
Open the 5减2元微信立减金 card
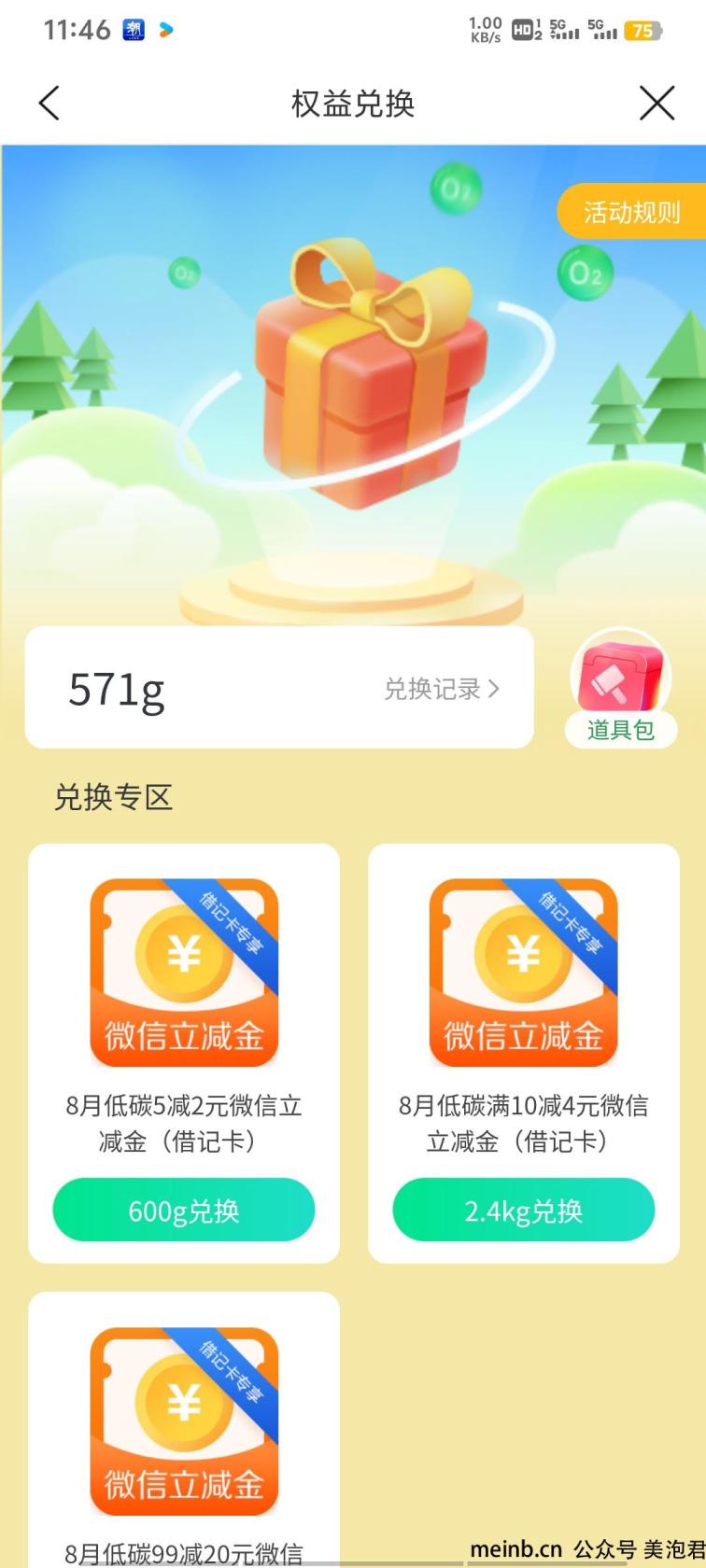pyautogui.click(x=184, y=1053)
